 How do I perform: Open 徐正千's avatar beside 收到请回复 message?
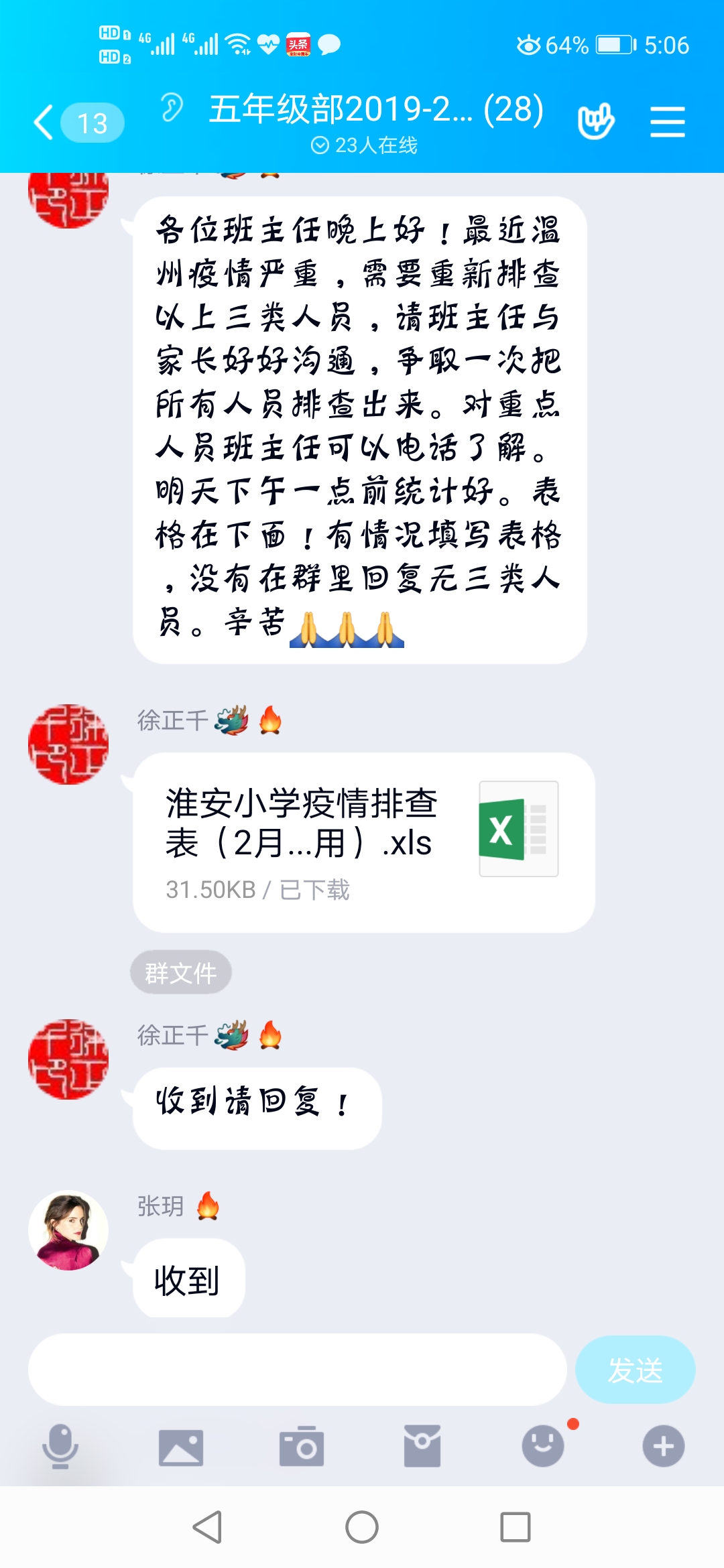pyautogui.click(x=68, y=1059)
